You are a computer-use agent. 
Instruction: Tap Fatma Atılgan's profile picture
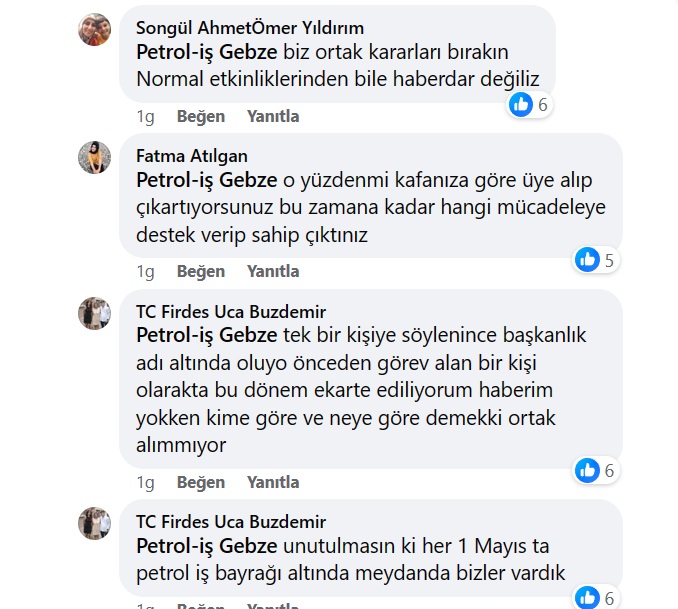(x=94, y=158)
